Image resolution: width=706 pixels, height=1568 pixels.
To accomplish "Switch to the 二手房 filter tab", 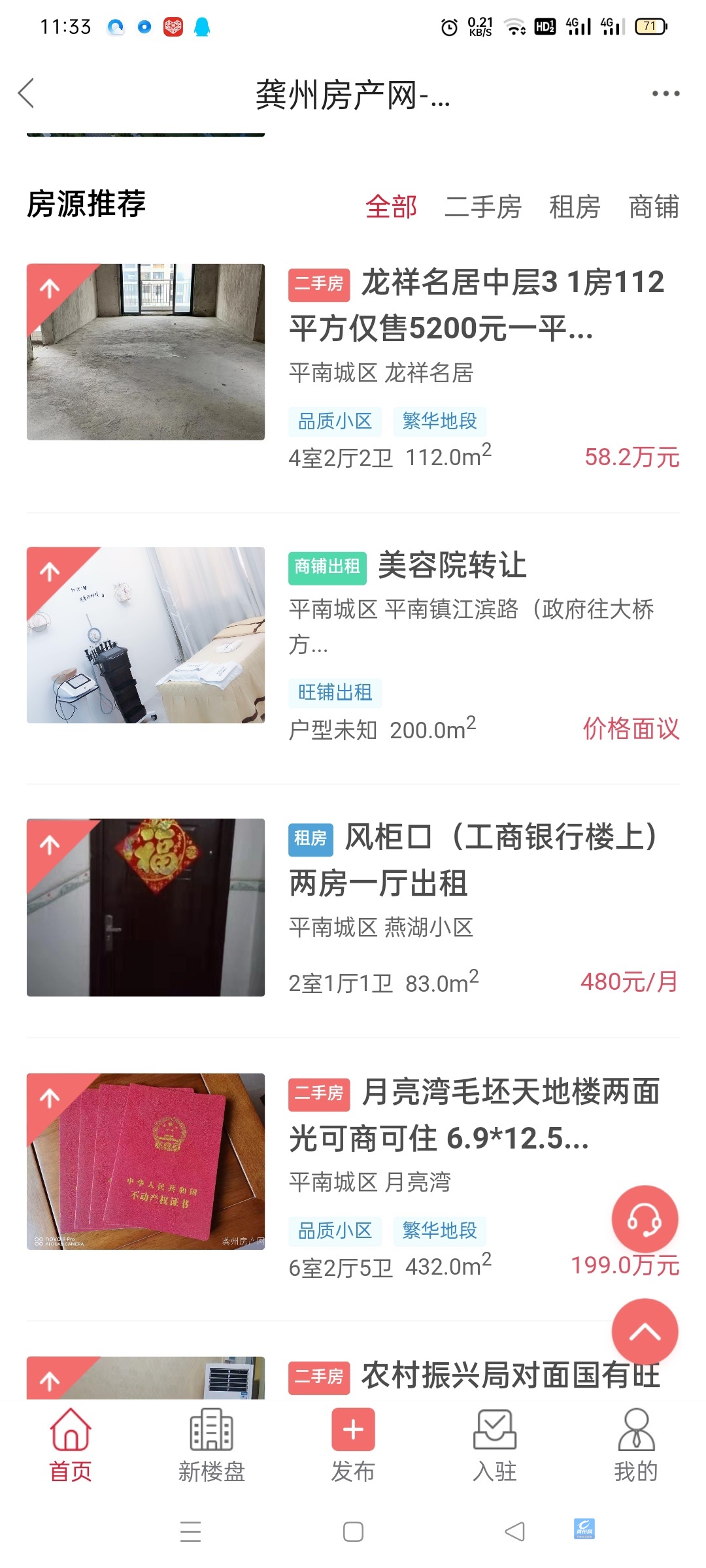I will (483, 207).
